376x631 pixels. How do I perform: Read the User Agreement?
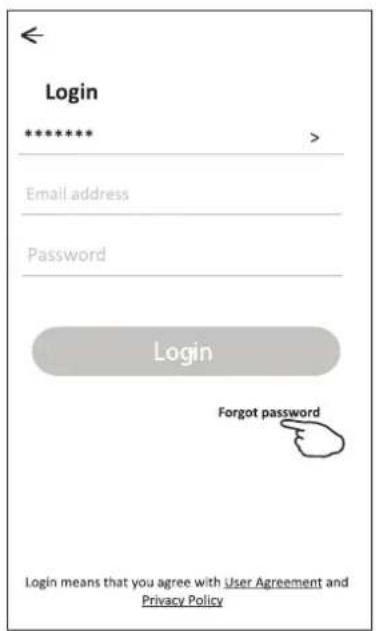(273, 582)
